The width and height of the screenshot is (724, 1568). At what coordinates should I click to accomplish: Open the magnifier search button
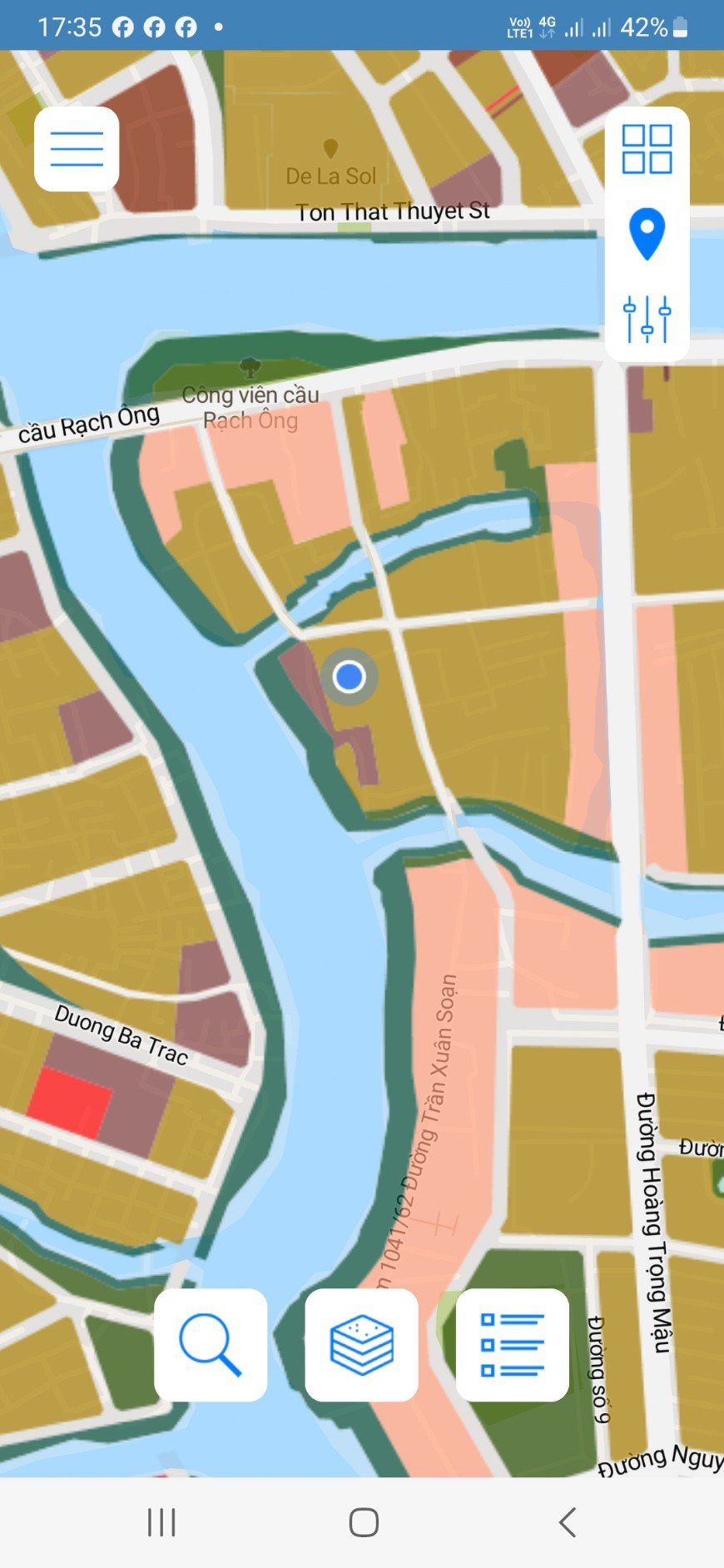211,1344
